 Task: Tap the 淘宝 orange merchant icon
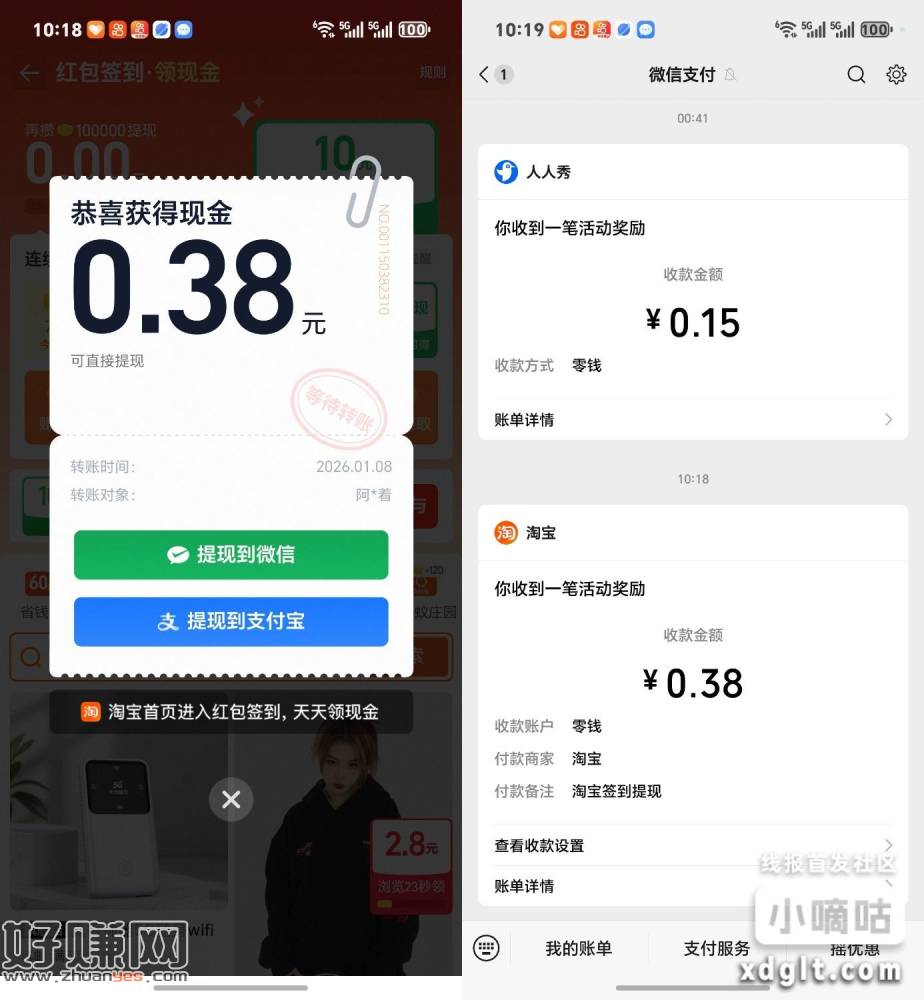point(508,532)
